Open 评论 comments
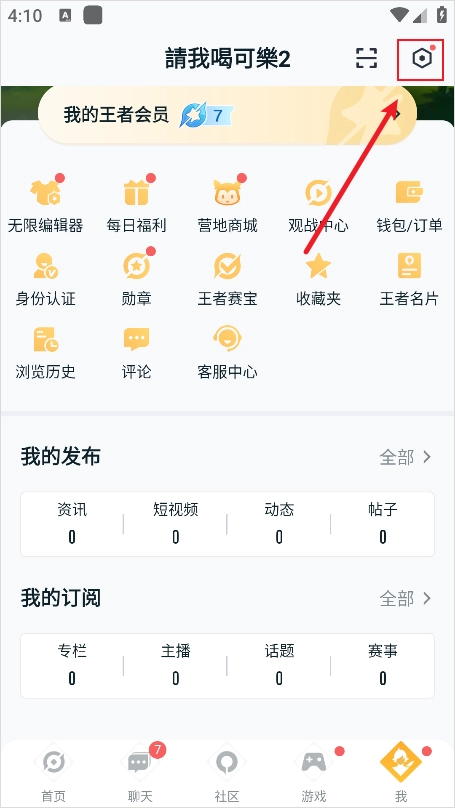This screenshot has width=455, height=808. click(137, 352)
